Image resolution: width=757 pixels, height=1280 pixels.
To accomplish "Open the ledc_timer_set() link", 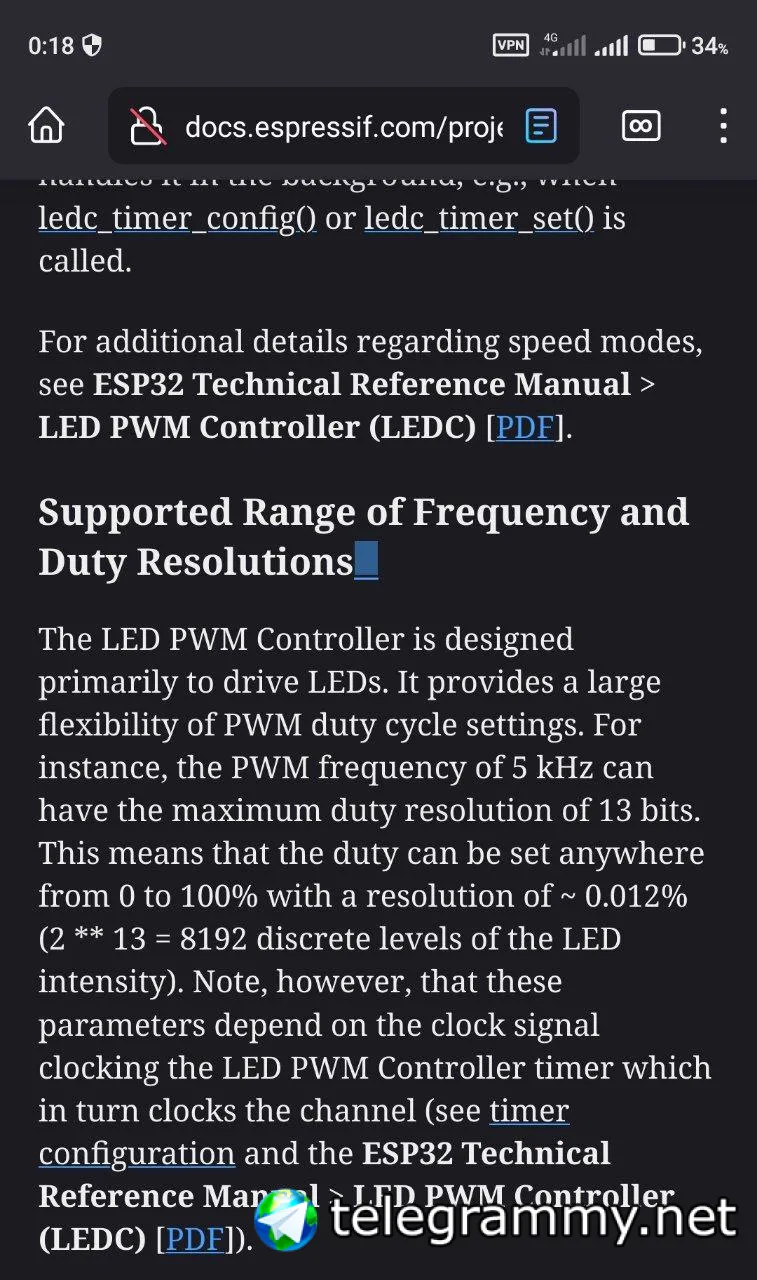I will pyautogui.click(x=478, y=218).
